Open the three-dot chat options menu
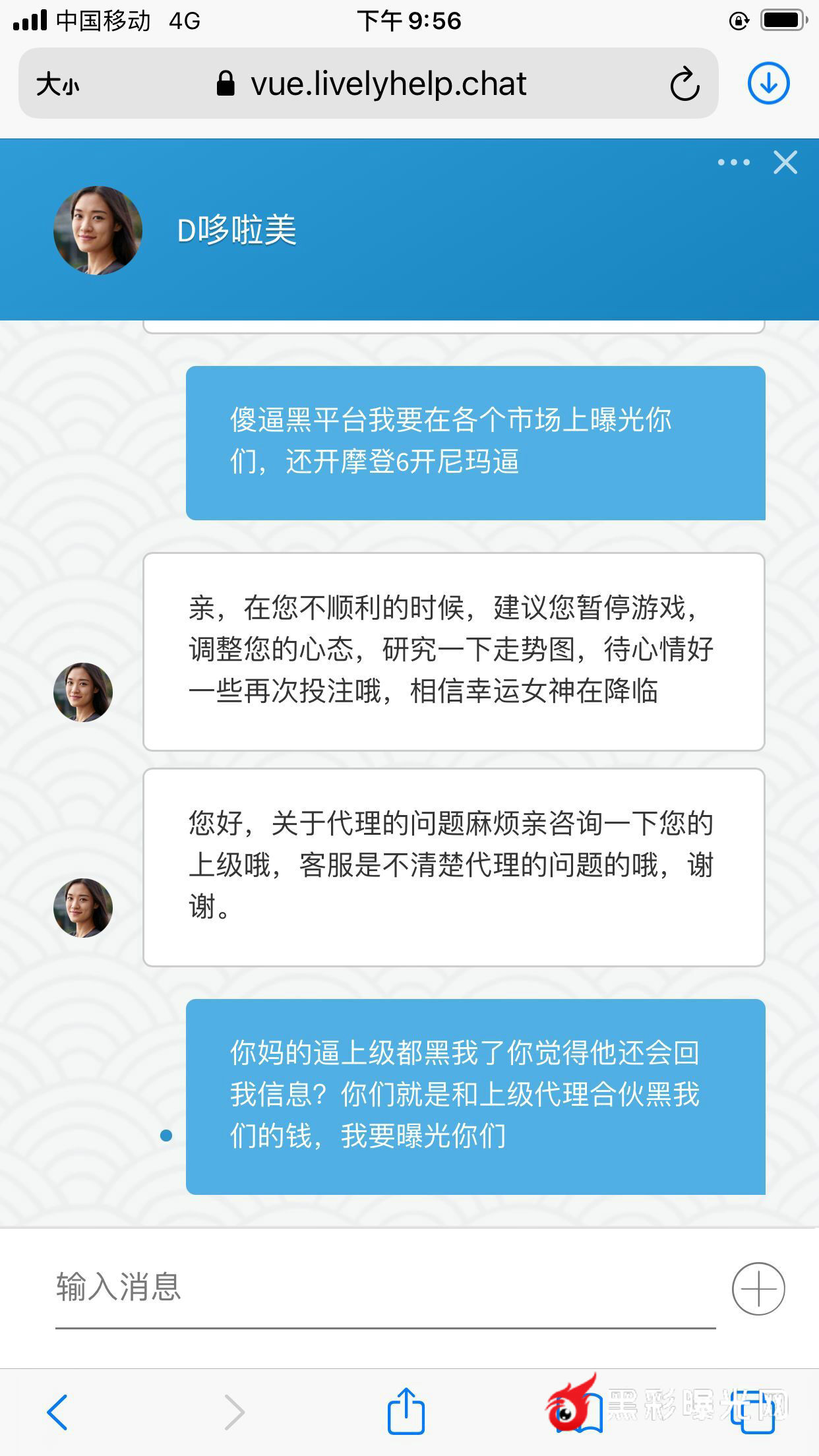 pyautogui.click(x=733, y=162)
